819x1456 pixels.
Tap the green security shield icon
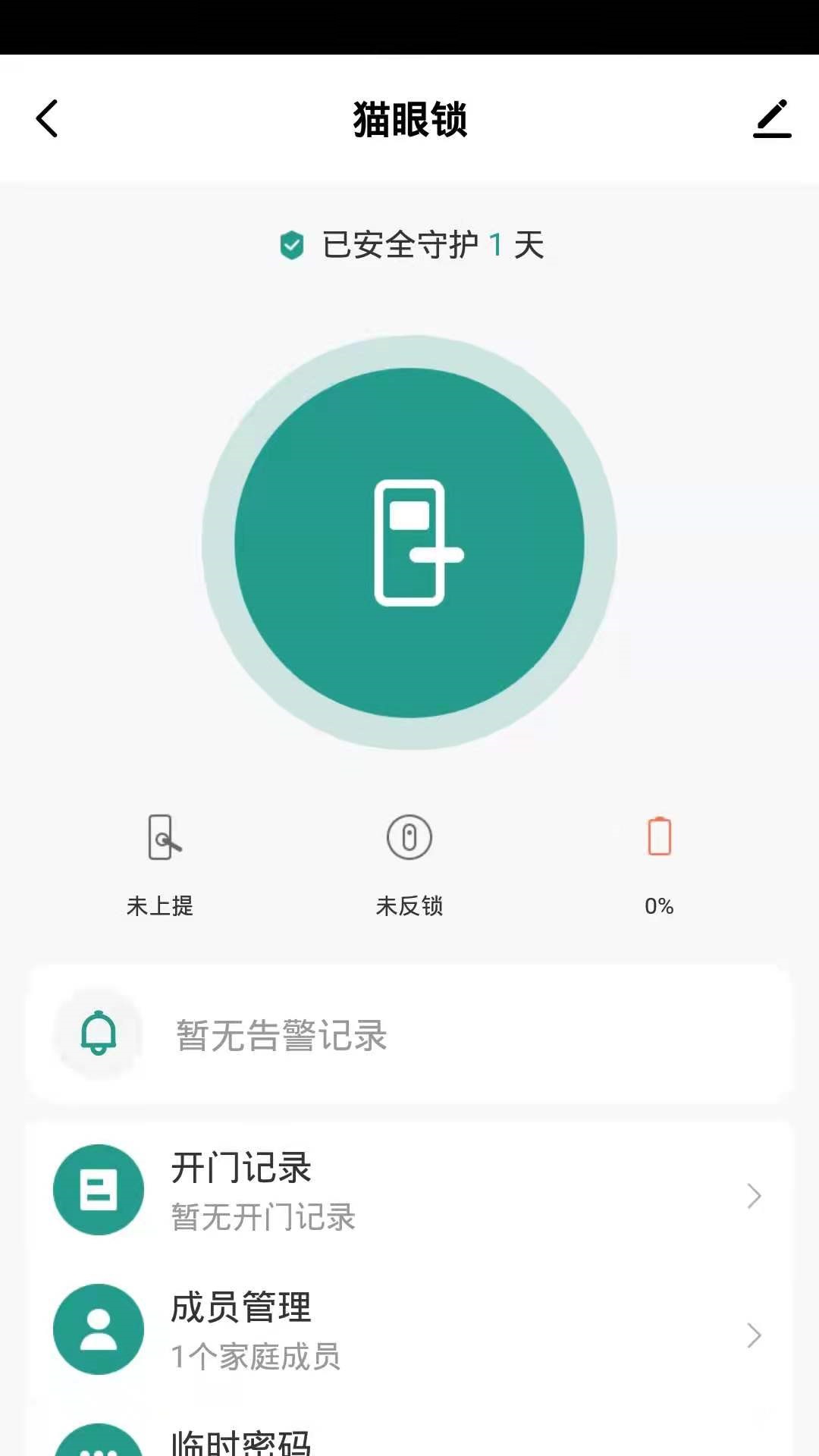(x=290, y=244)
